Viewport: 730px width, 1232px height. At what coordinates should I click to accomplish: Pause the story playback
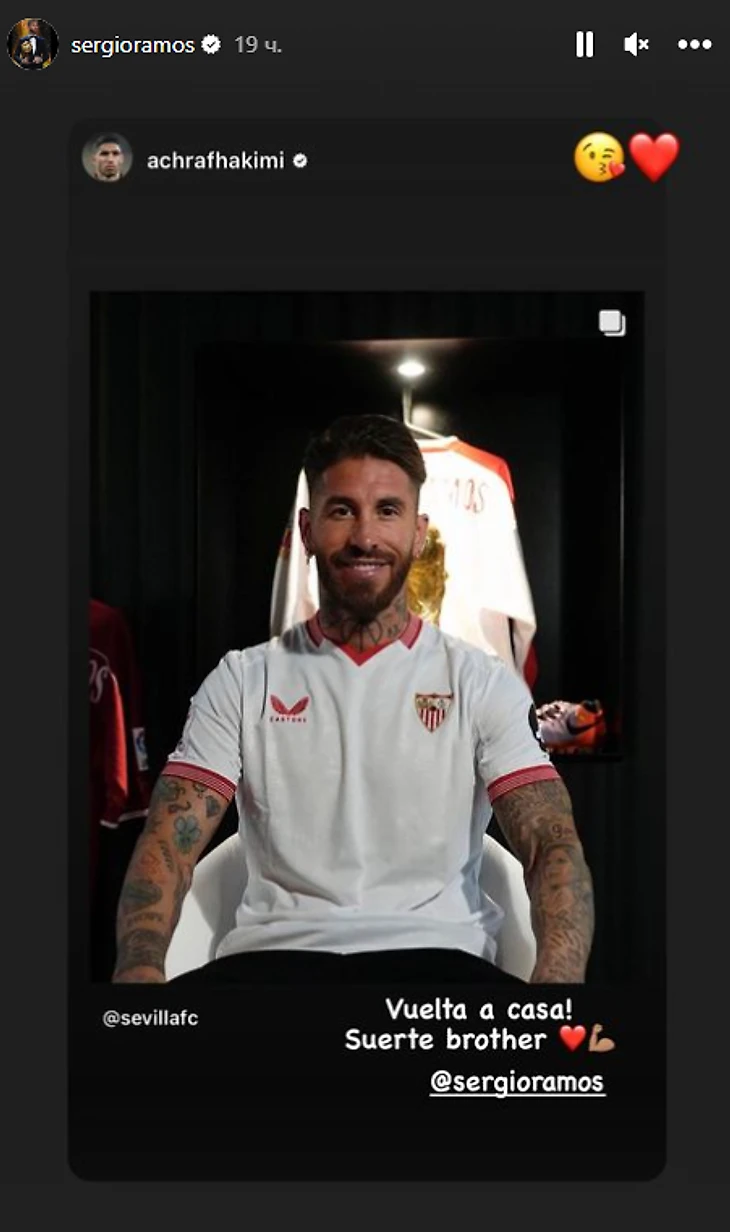click(x=585, y=44)
